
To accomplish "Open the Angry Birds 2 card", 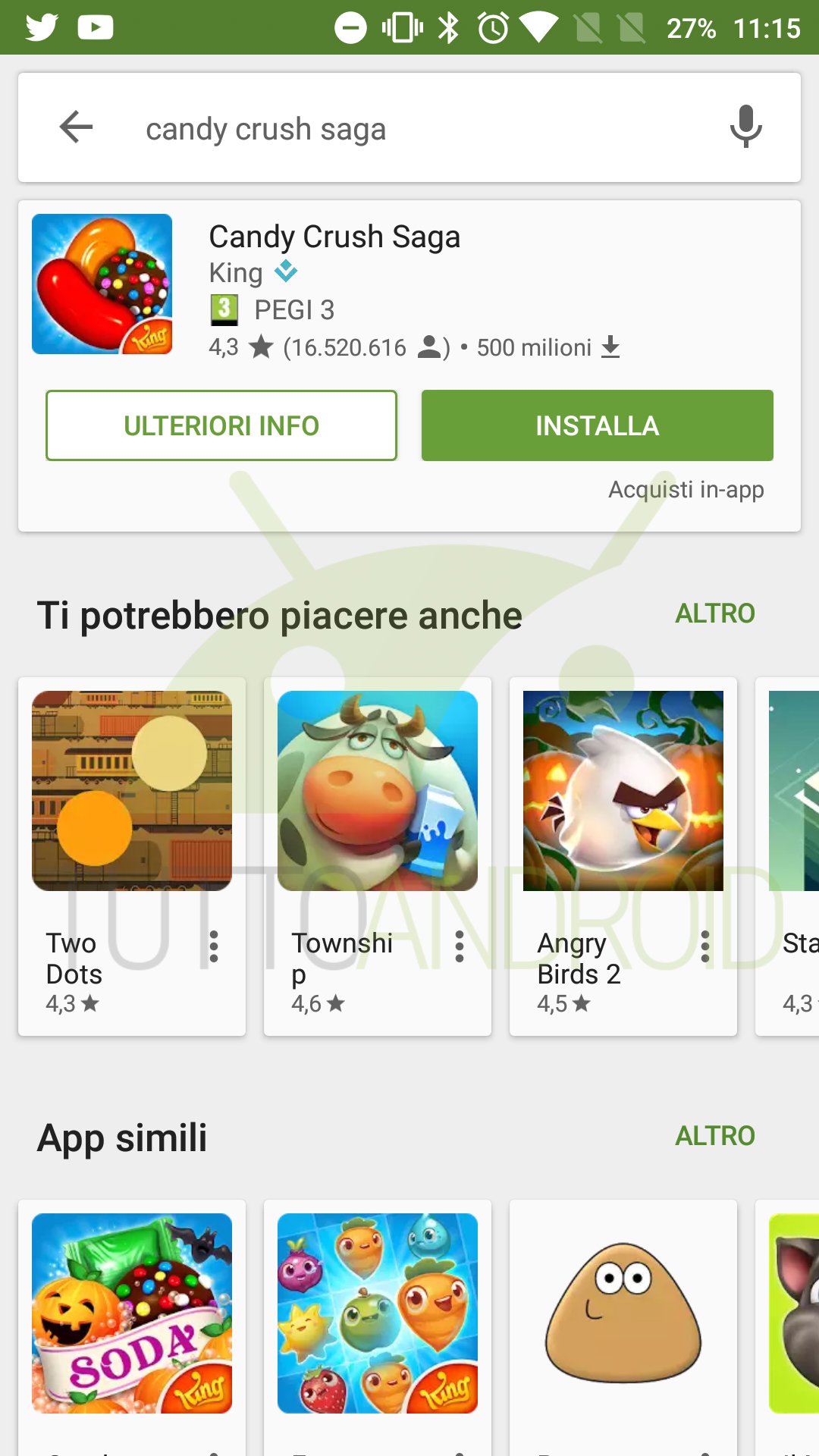I will pyautogui.click(x=623, y=856).
